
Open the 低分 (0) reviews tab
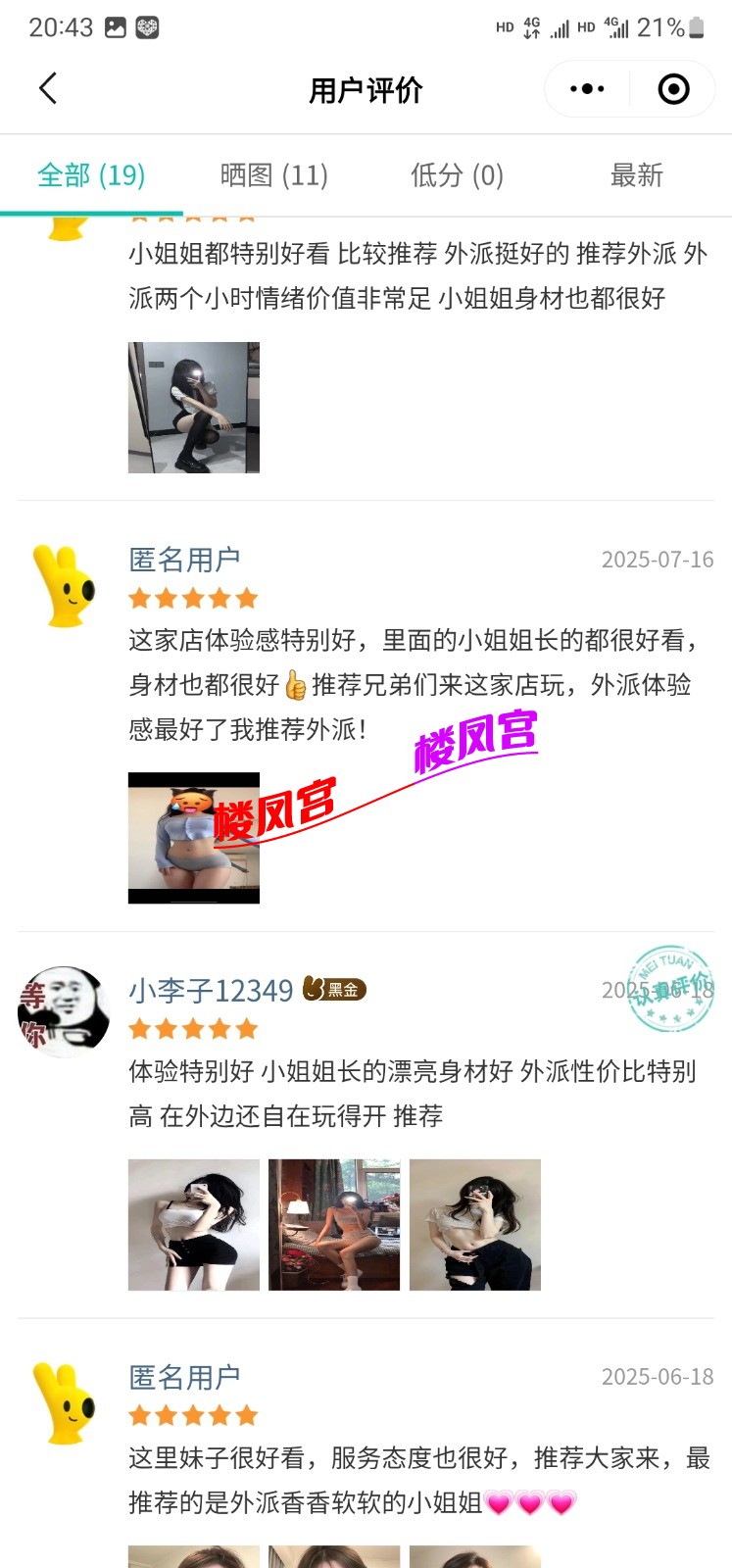(x=457, y=174)
